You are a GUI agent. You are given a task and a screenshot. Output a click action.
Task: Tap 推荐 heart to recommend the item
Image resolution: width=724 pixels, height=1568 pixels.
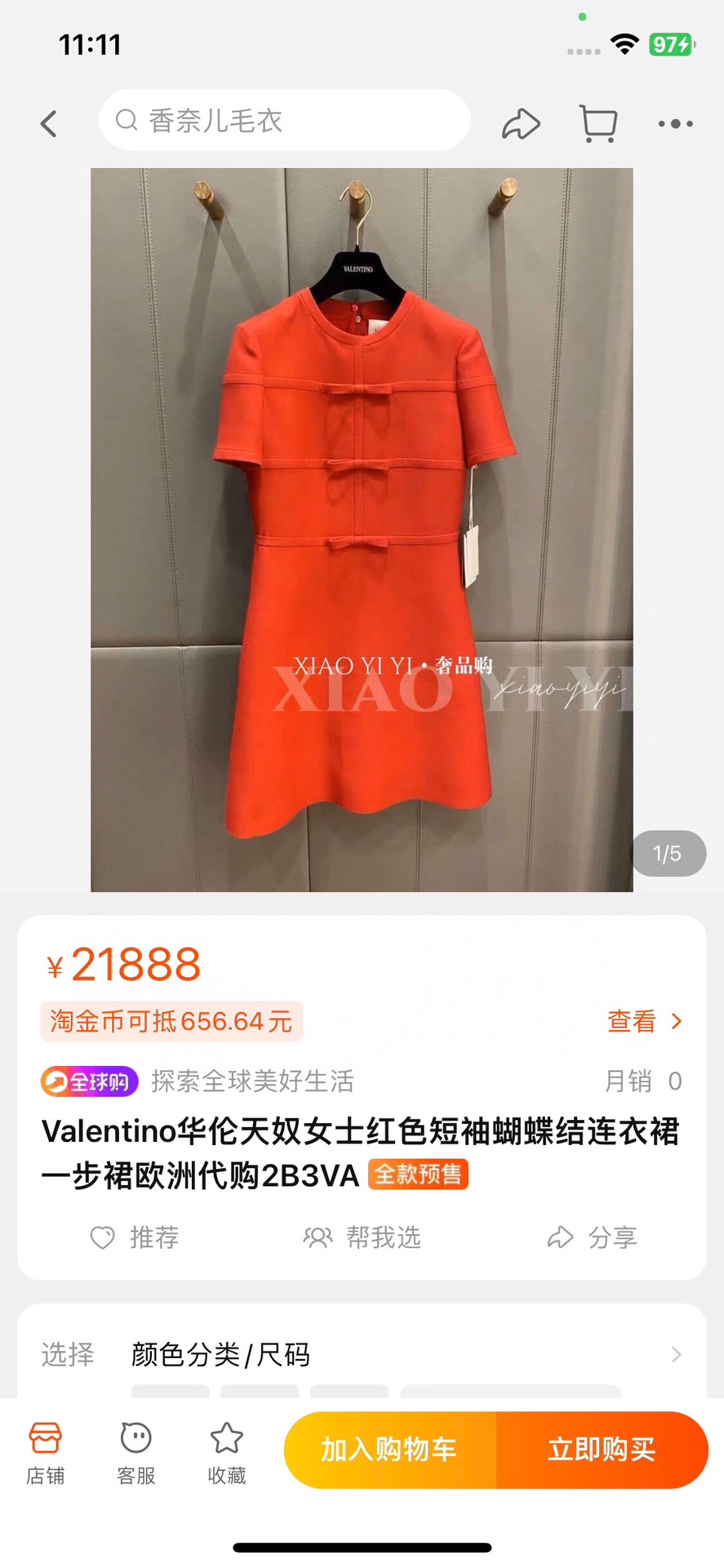click(x=135, y=1237)
